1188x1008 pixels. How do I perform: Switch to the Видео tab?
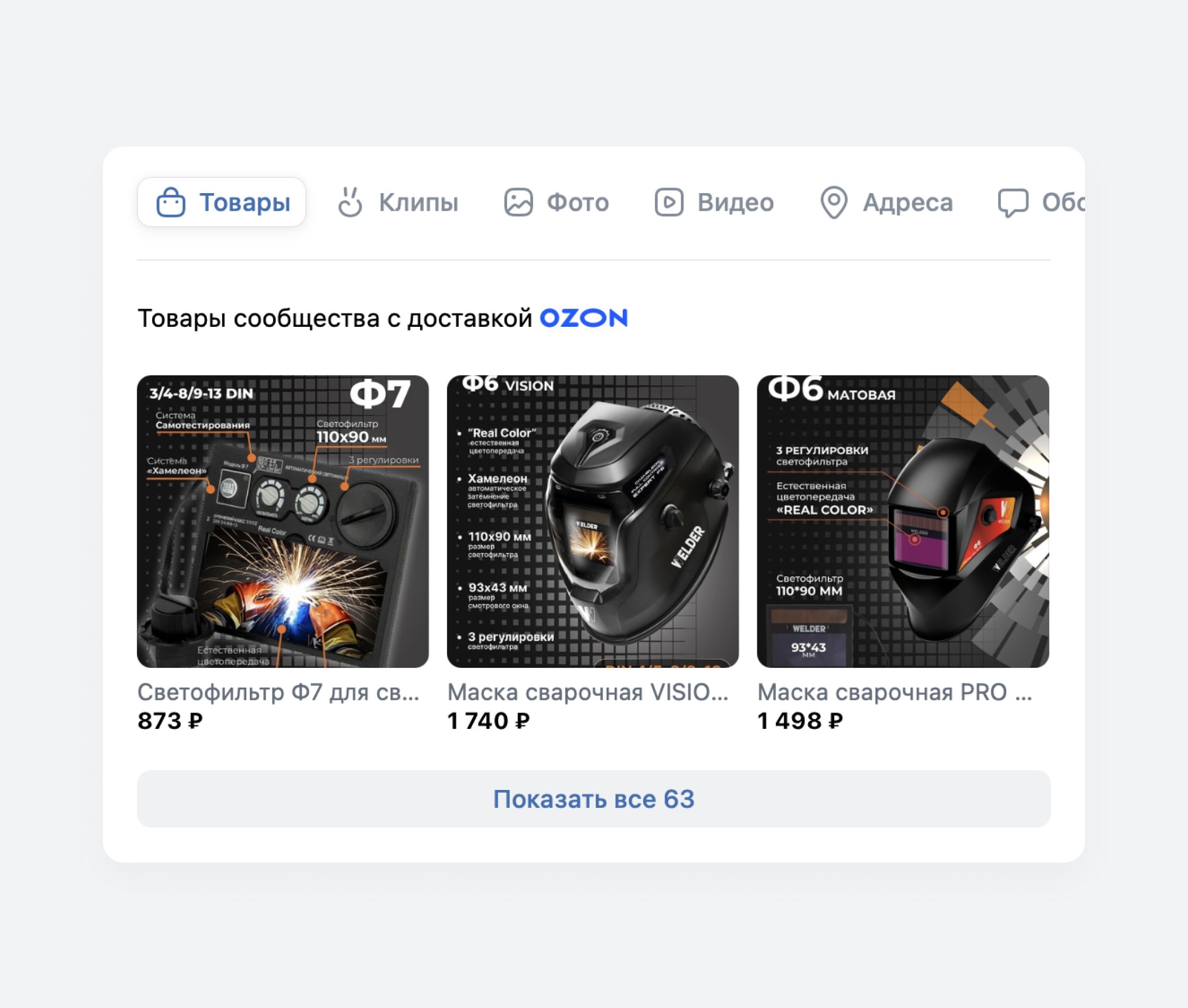click(x=714, y=202)
